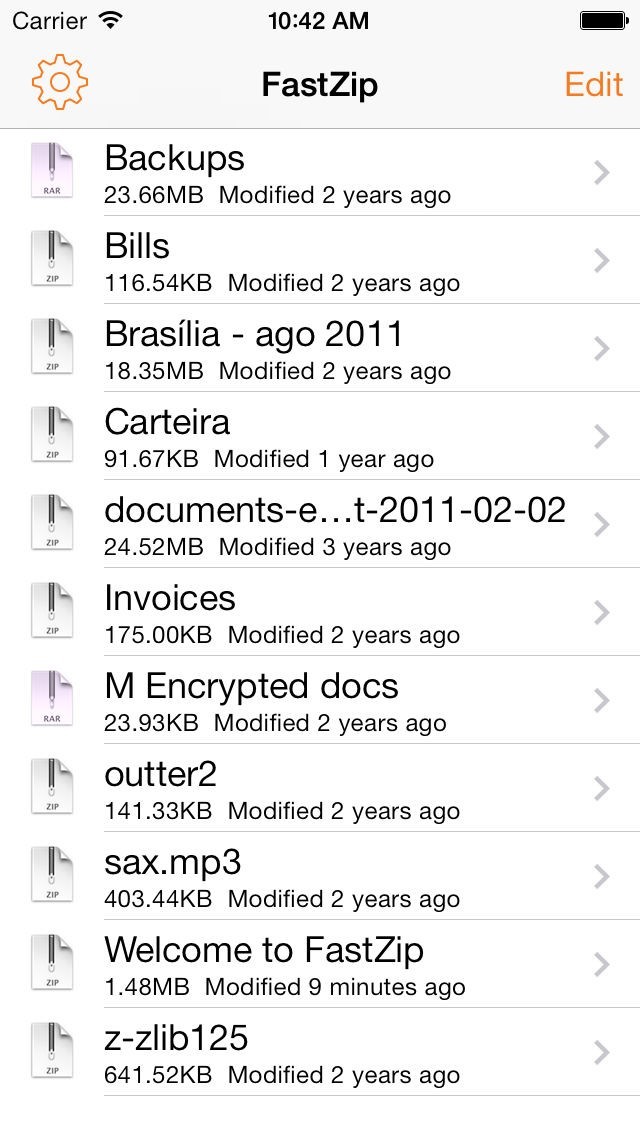
Task: Open the documents-e…t-2011-02-02 archive
Action: click(320, 525)
